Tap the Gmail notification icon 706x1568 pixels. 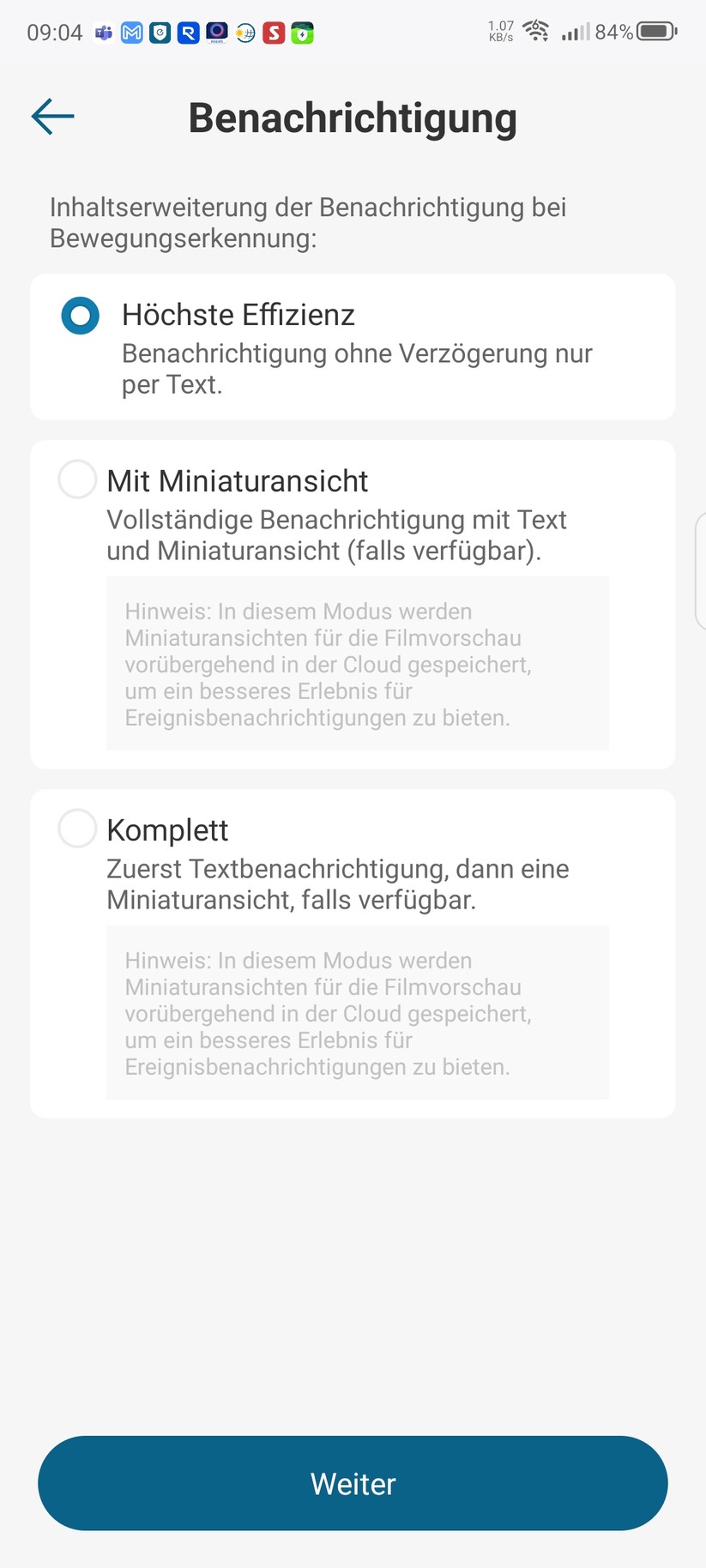pos(131,33)
